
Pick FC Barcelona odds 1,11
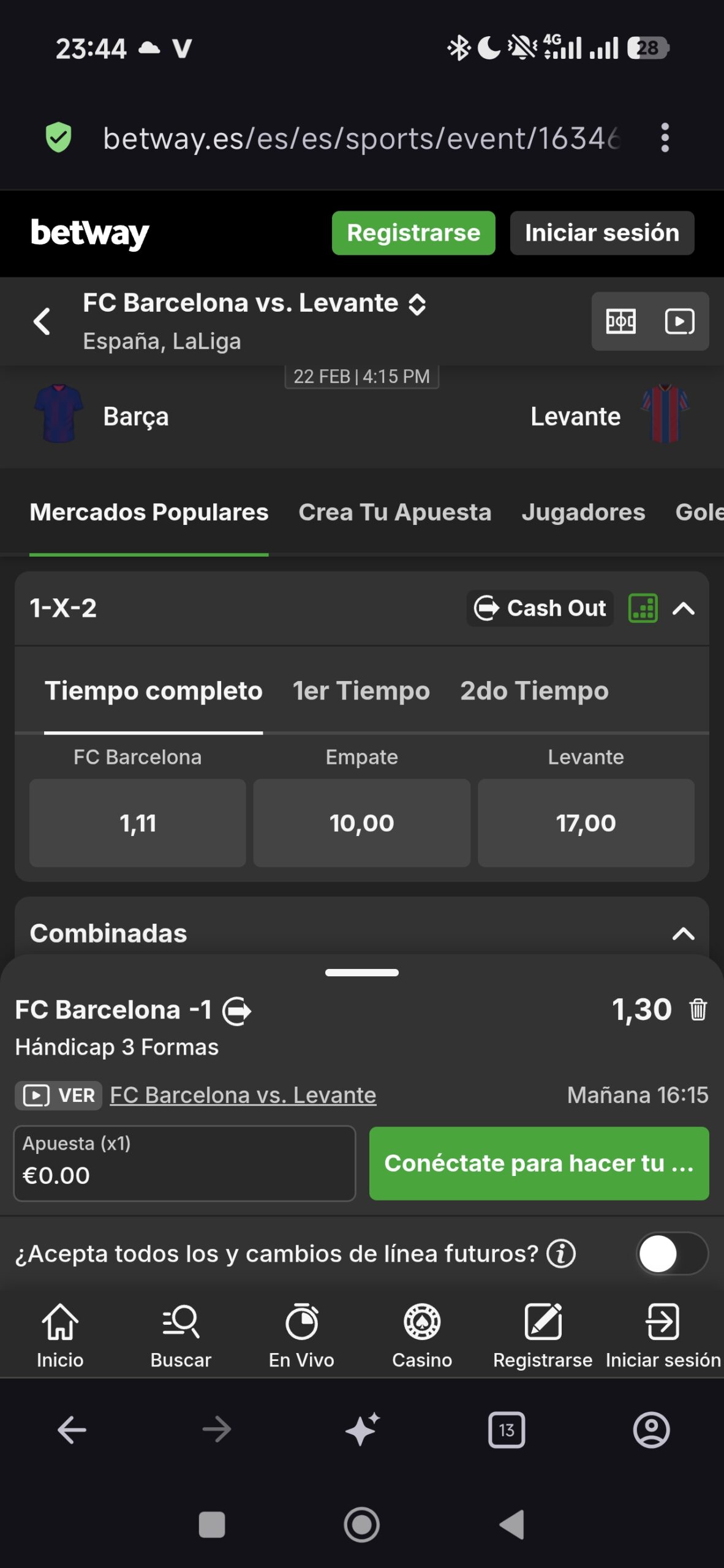(x=138, y=823)
